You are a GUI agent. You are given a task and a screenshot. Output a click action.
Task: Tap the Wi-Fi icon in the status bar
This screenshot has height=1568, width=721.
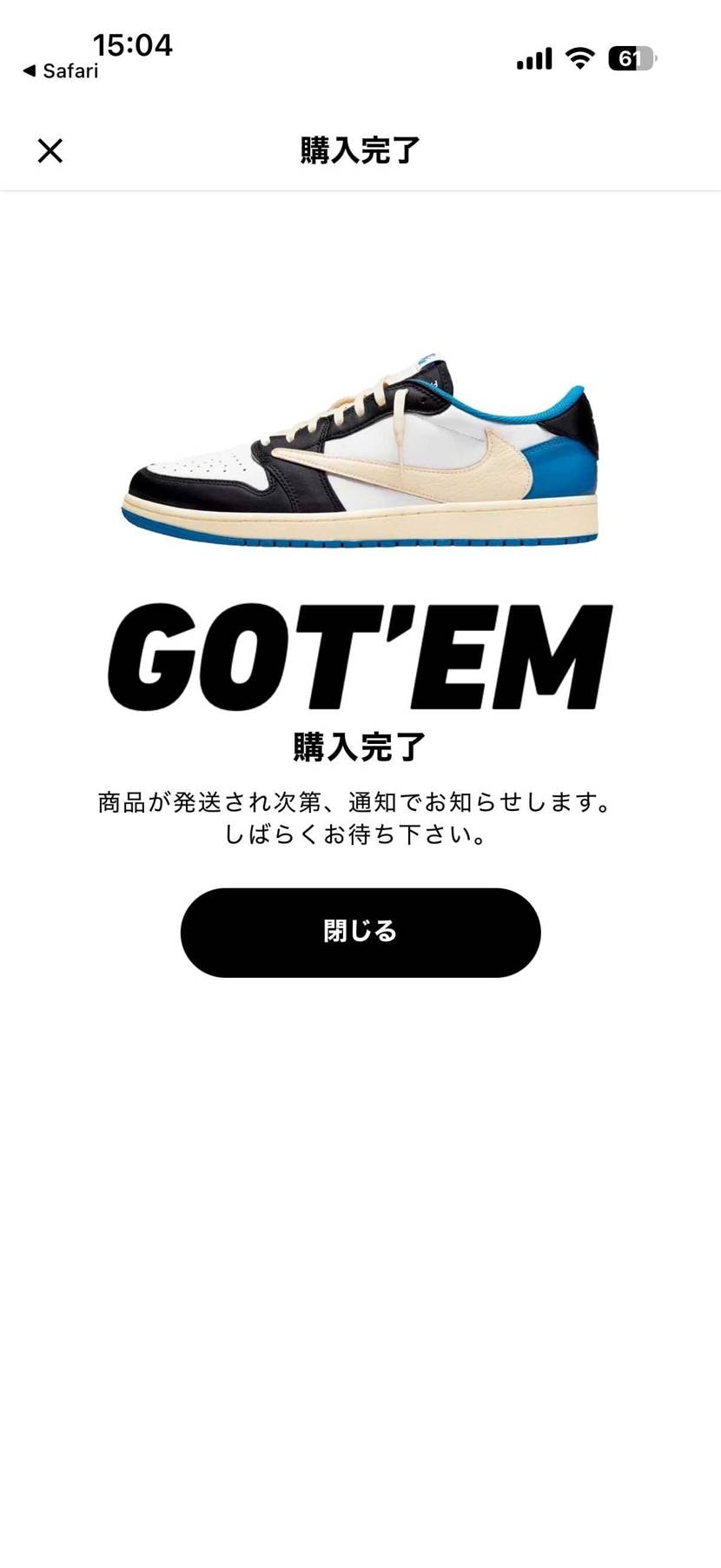[x=579, y=58]
